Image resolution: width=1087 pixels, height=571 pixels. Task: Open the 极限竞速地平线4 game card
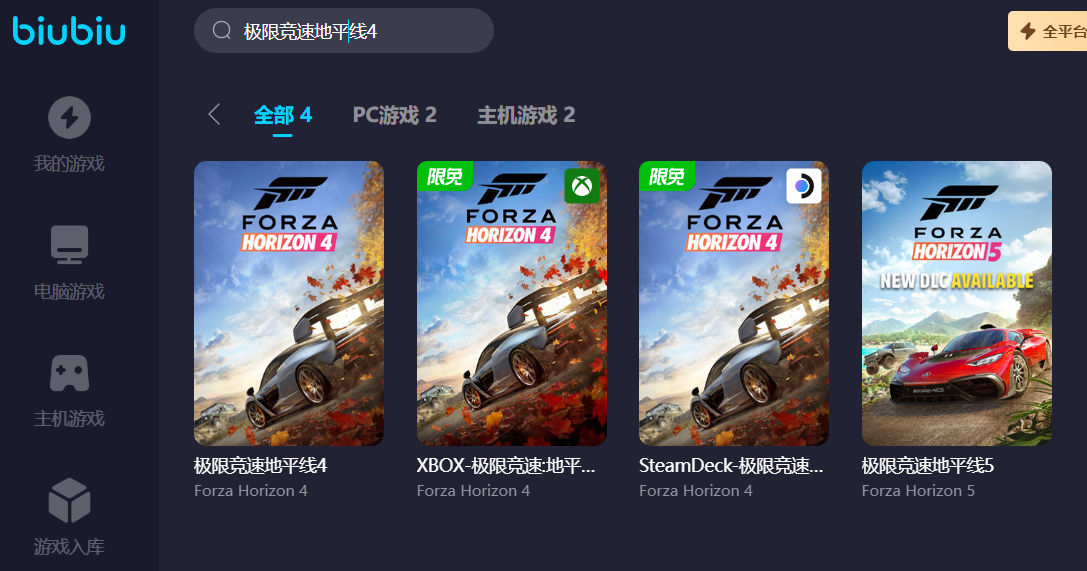289,303
